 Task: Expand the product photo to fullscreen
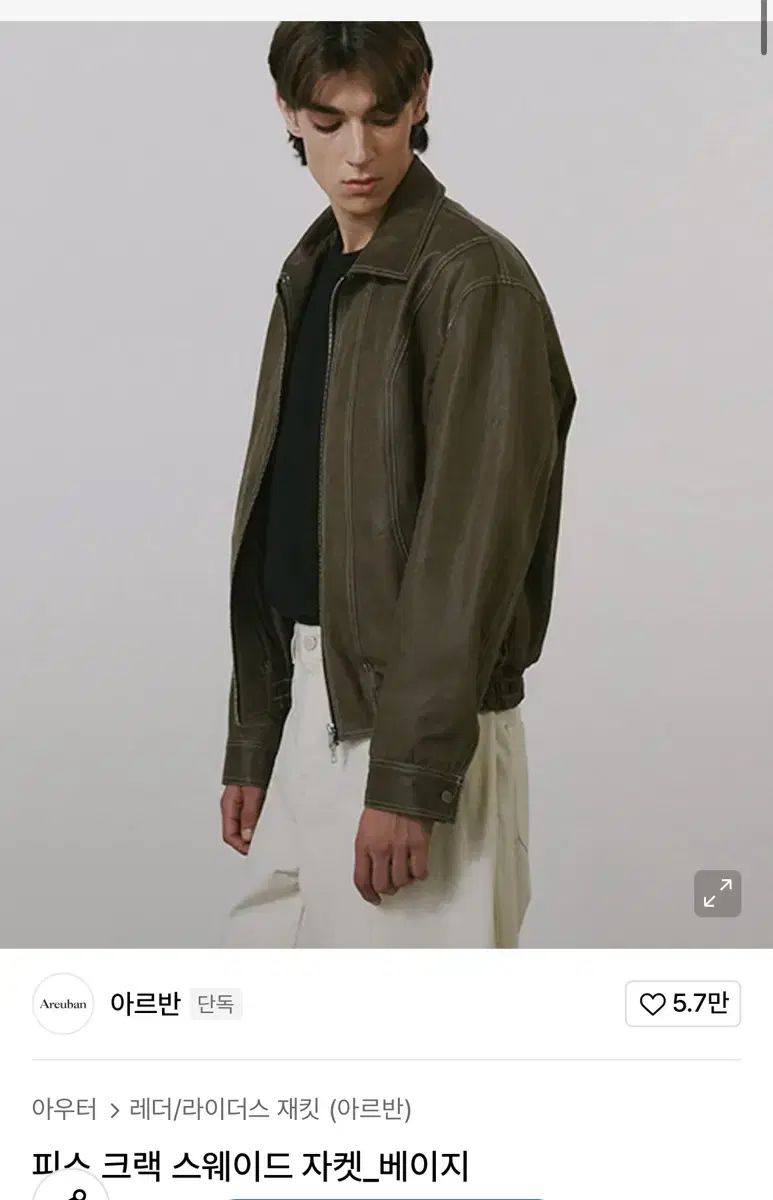717,893
